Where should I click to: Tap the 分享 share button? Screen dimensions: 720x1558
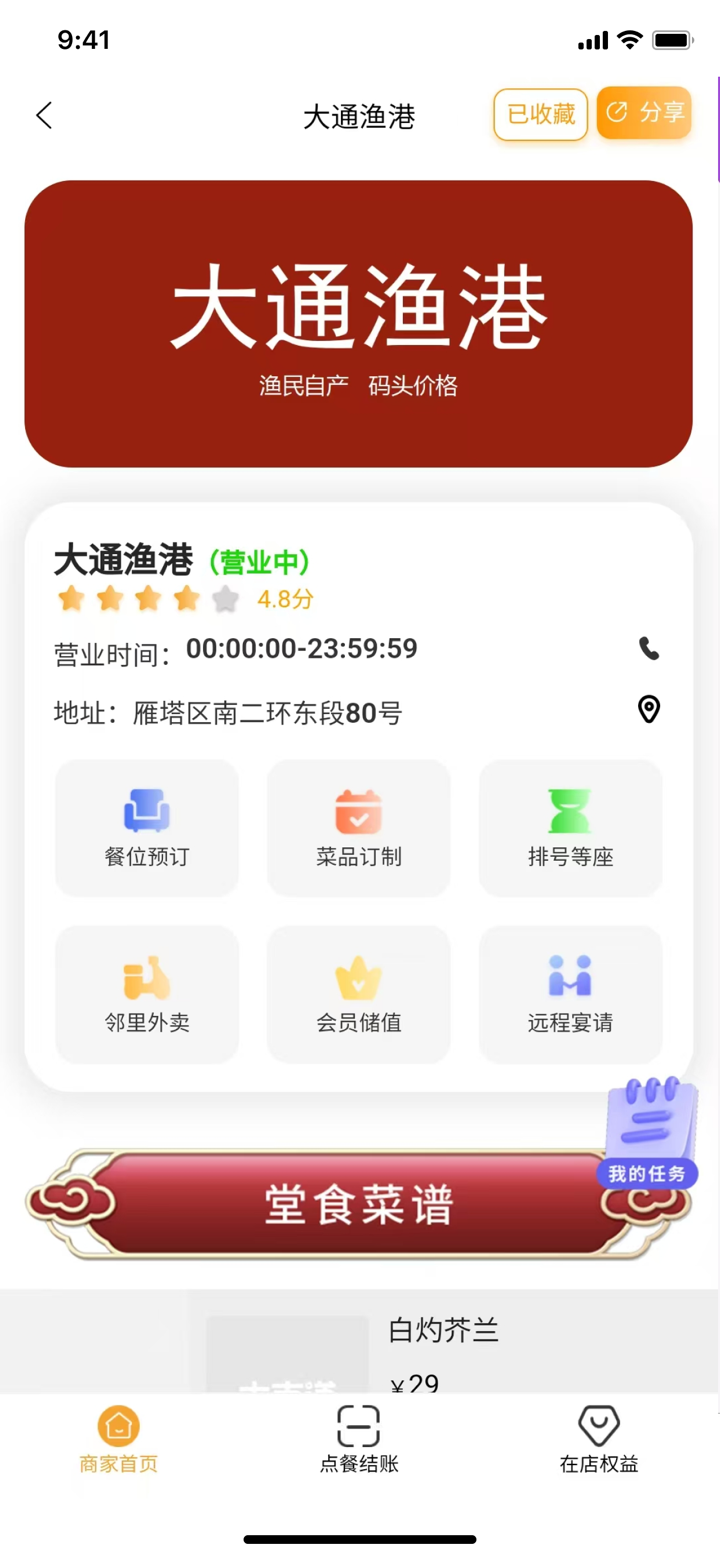click(x=644, y=113)
